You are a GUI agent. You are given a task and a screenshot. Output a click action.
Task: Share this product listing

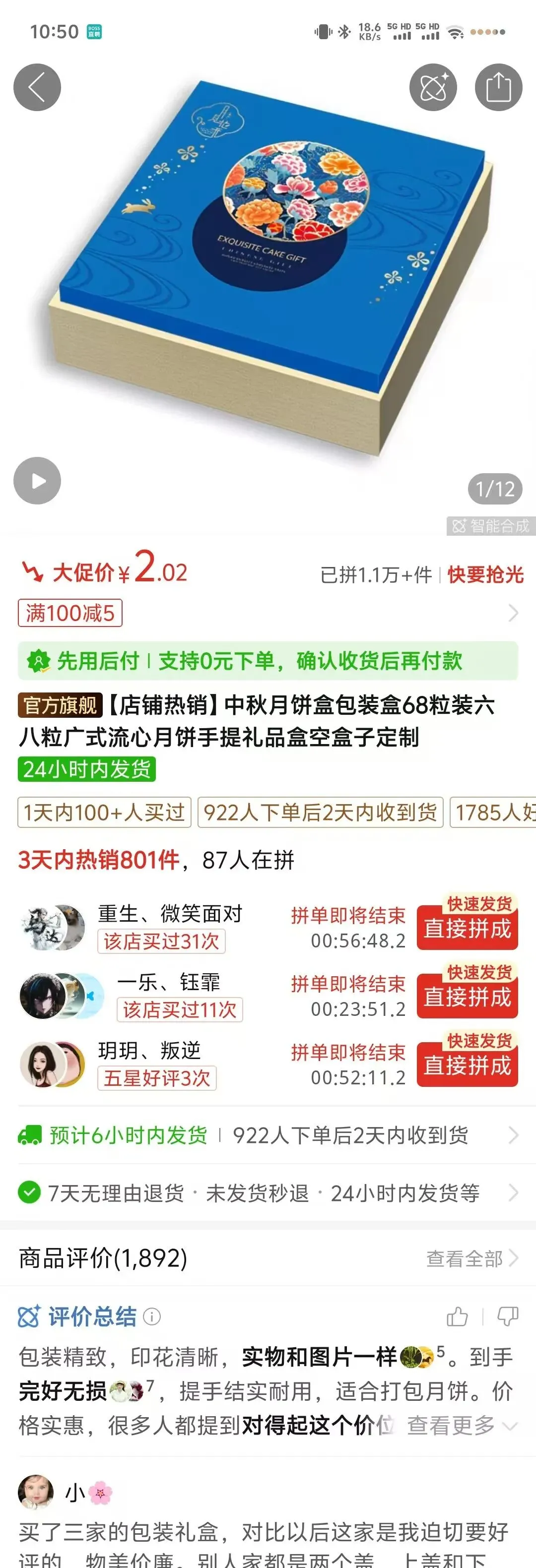click(498, 87)
